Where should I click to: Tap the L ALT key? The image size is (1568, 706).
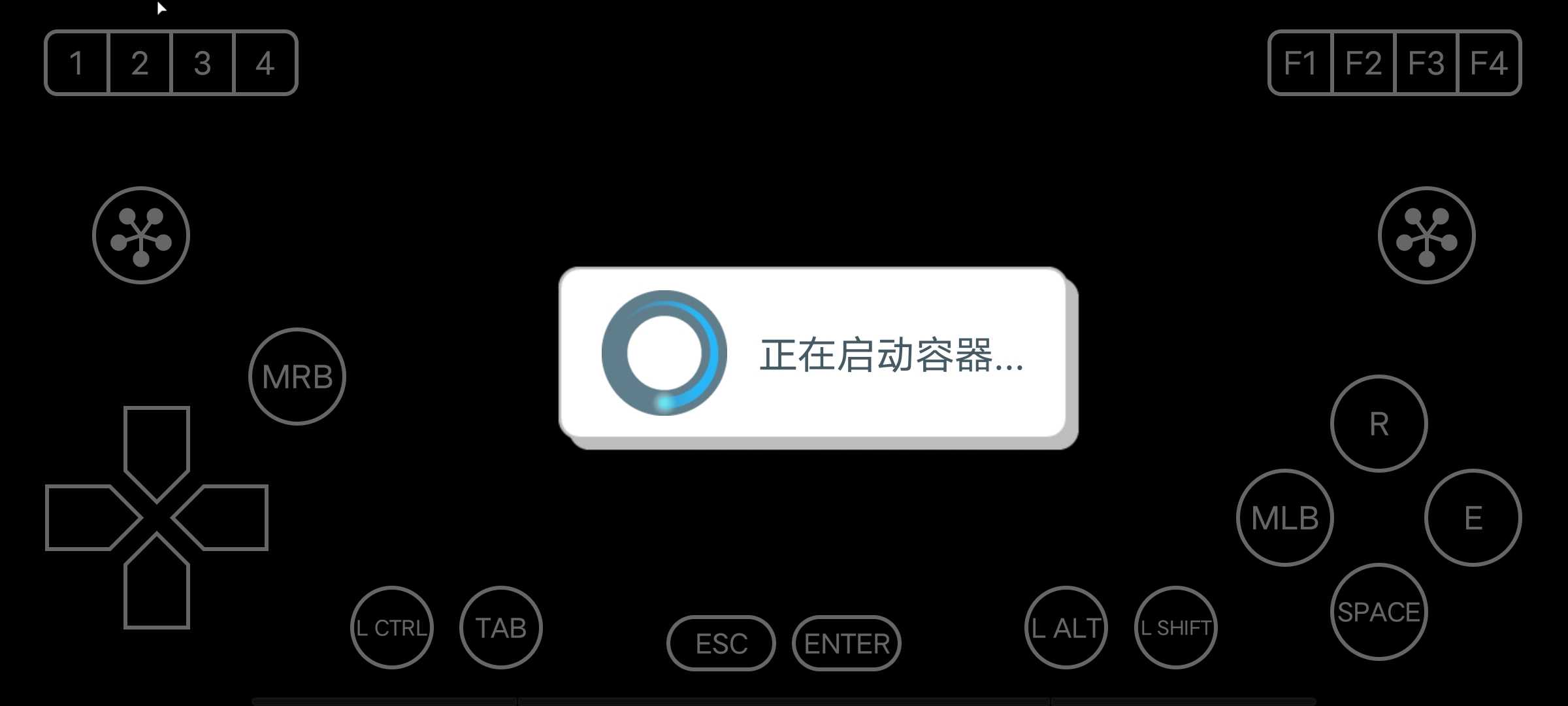(x=1066, y=628)
